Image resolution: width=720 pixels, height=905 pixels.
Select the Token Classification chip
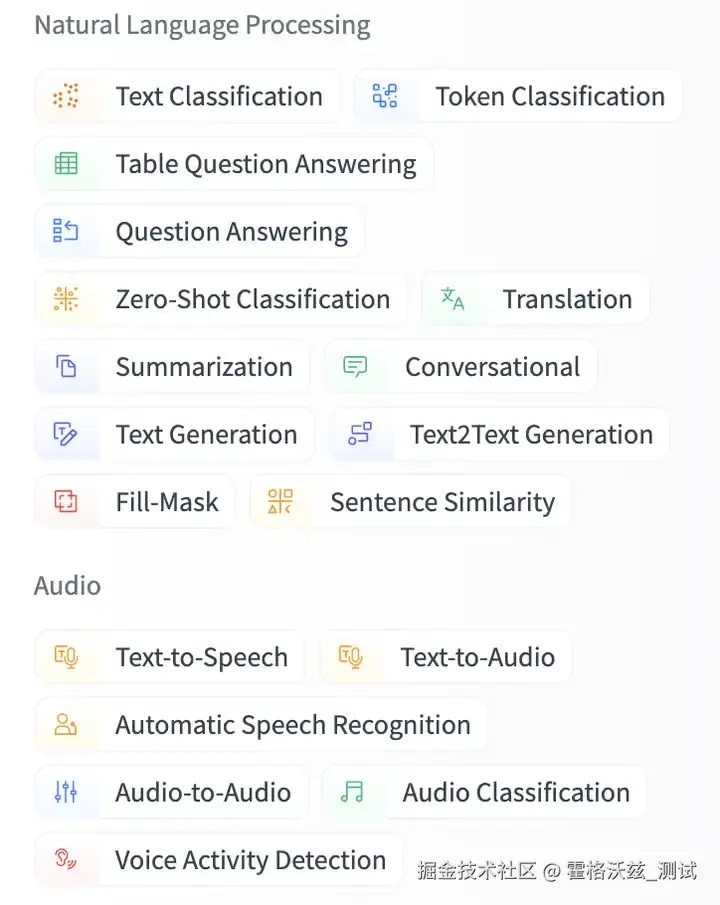[518, 97]
